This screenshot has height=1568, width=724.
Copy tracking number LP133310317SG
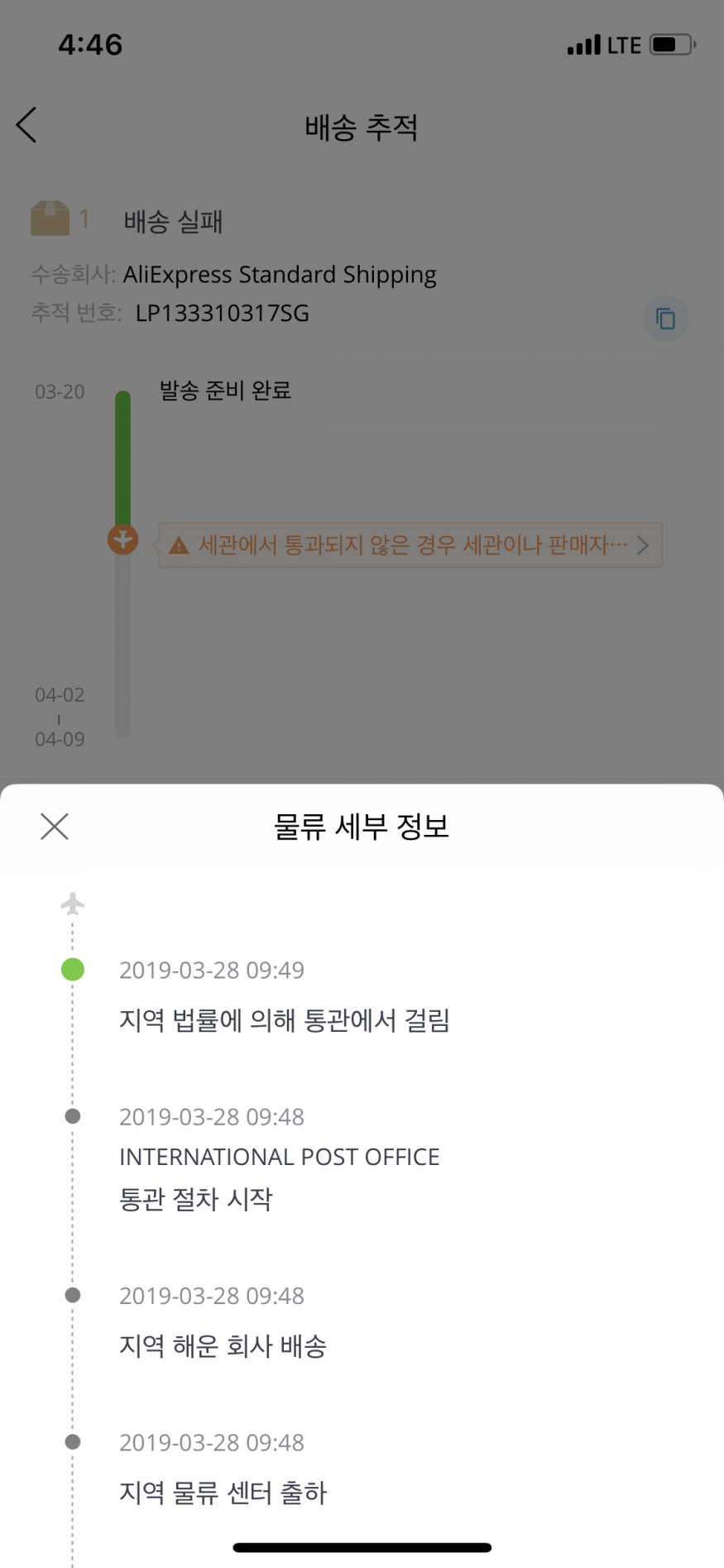pos(665,319)
